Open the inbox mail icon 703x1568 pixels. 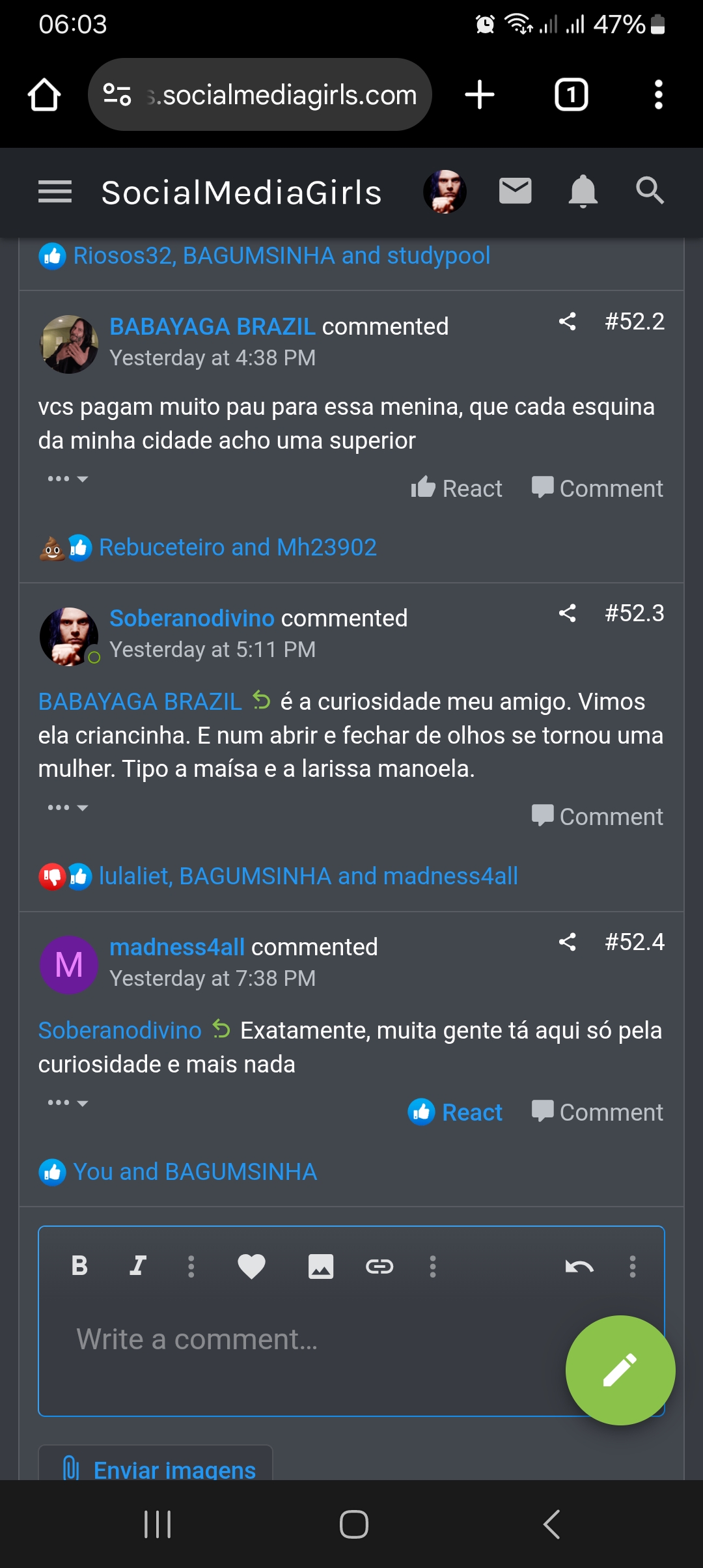pos(515,191)
